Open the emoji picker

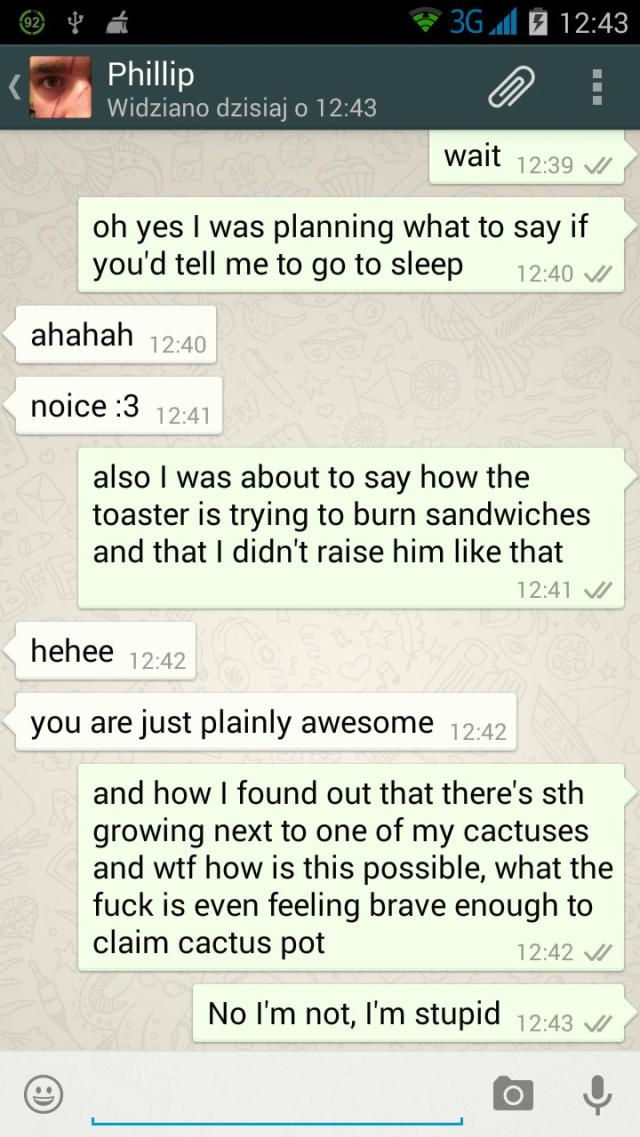(43, 1094)
